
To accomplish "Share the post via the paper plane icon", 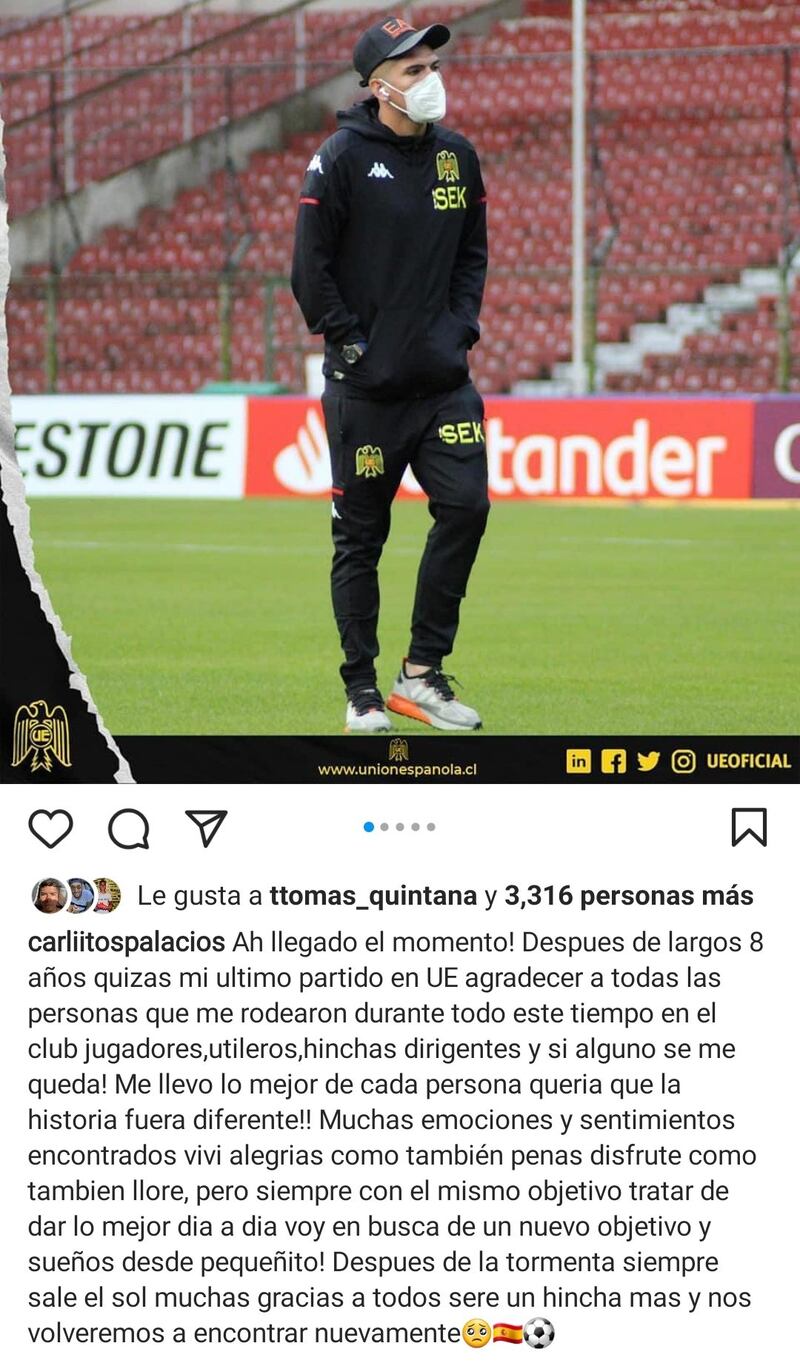I will pos(206,828).
